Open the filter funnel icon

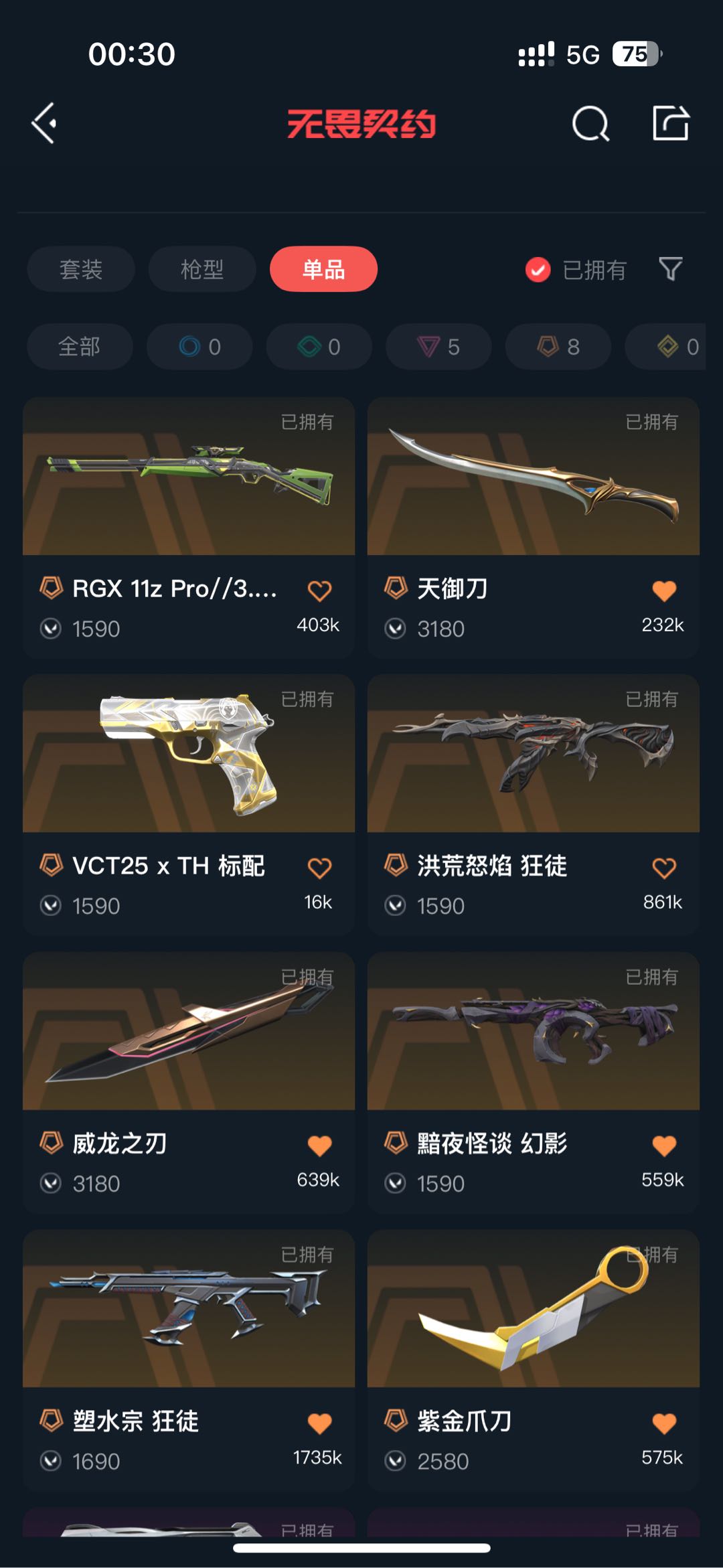670,269
